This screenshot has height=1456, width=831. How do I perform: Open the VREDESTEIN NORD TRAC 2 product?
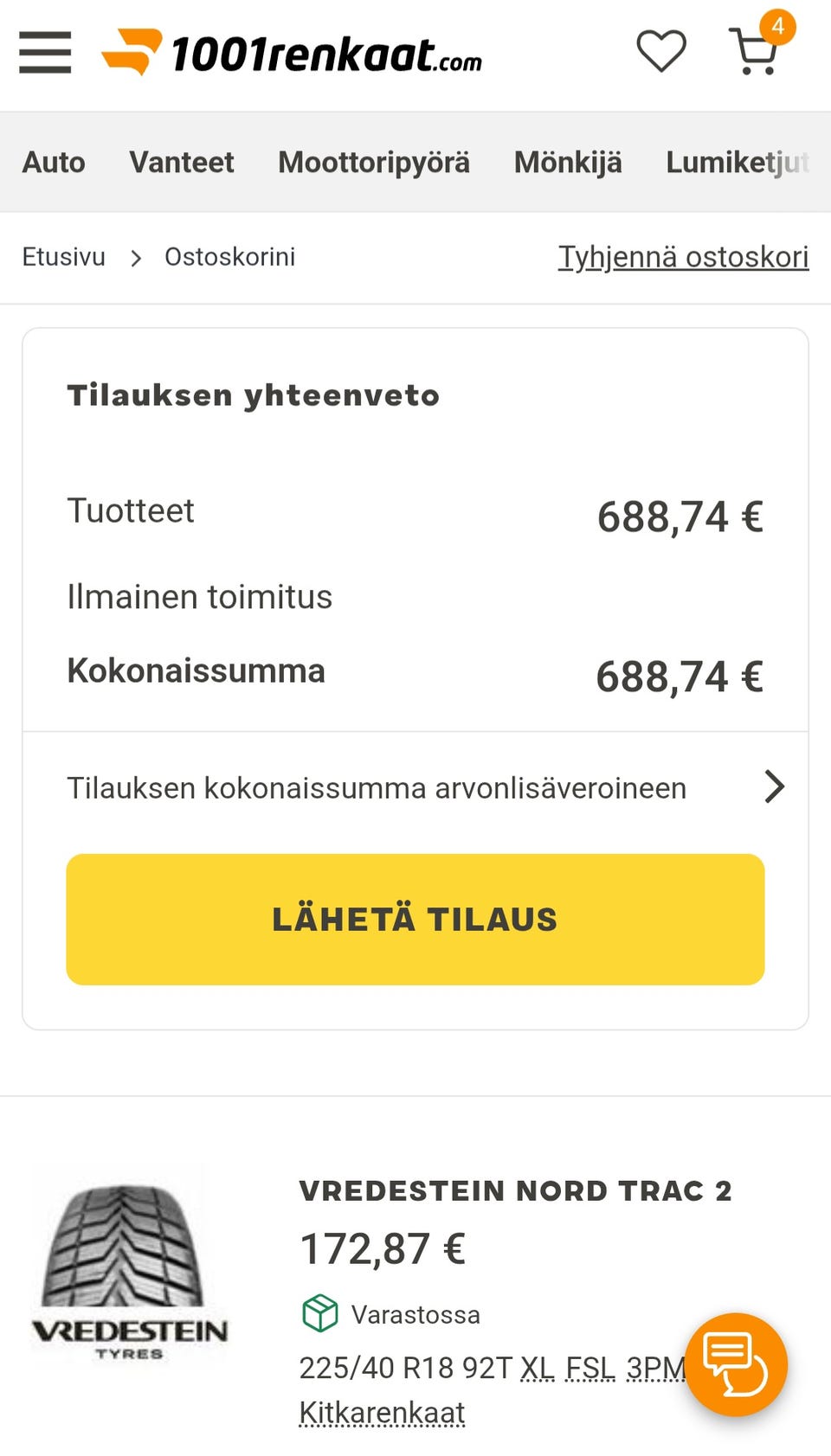click(515, 1190)
